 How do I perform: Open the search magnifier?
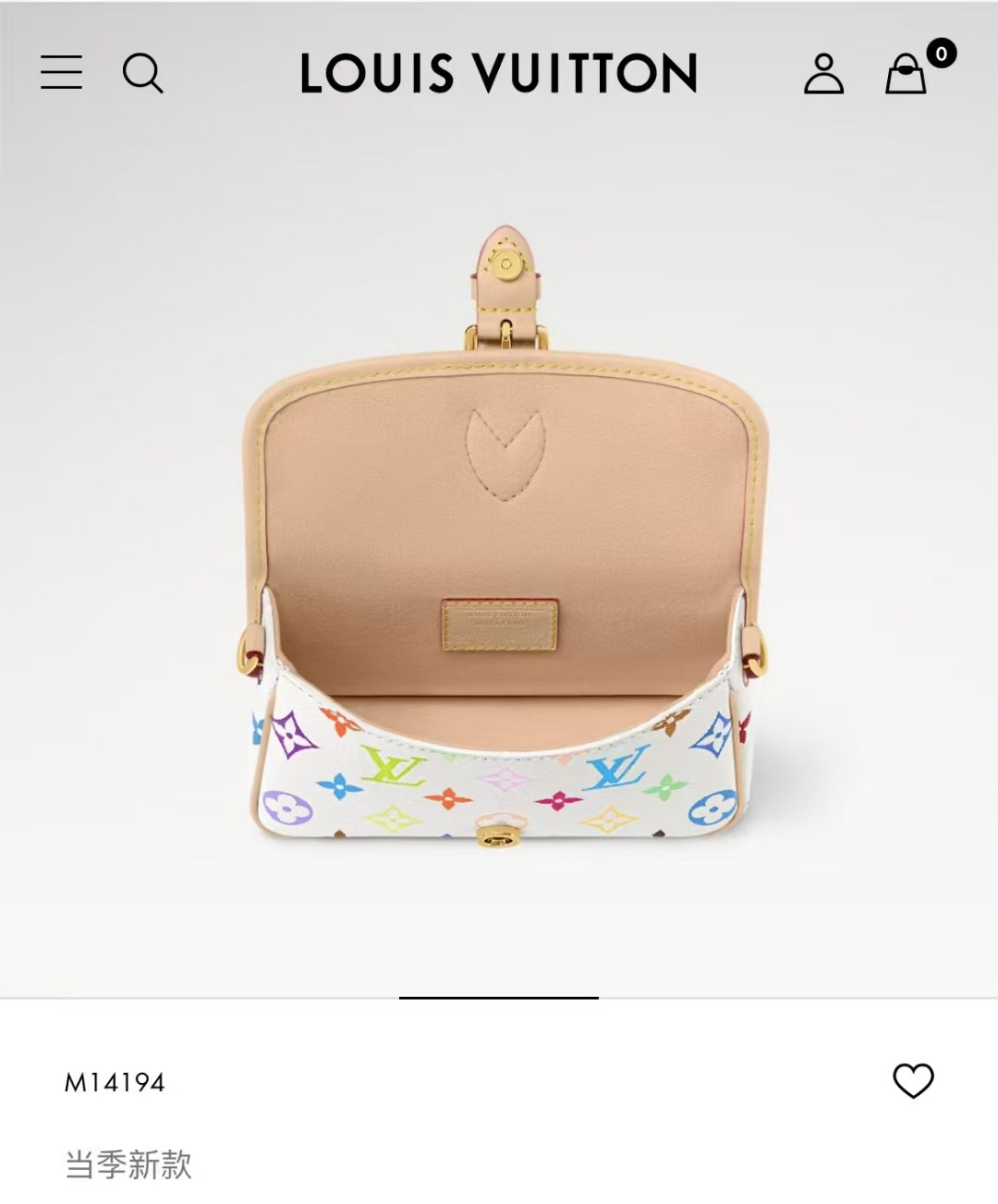(143, 73)
